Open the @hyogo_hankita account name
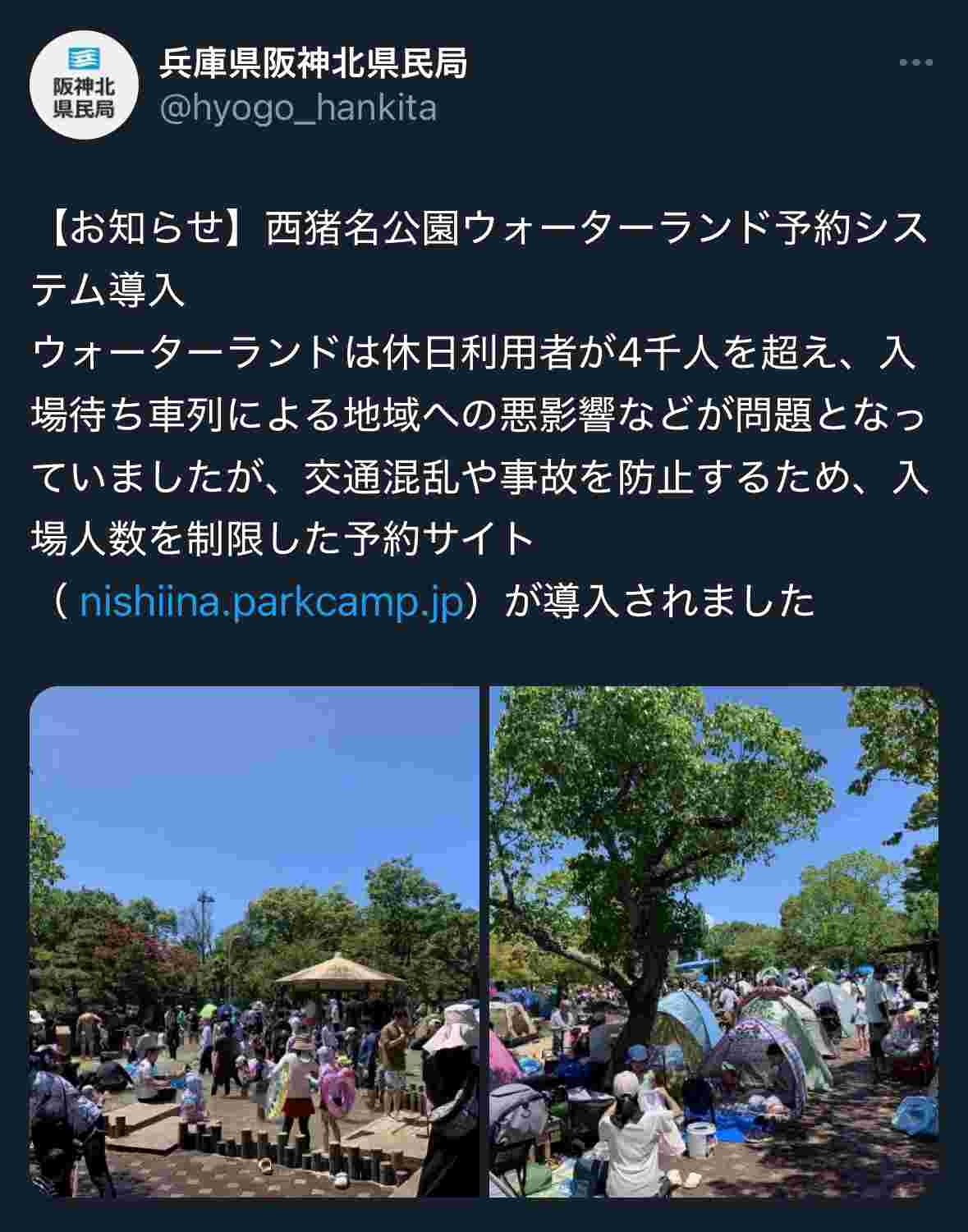 click(297, 108)
